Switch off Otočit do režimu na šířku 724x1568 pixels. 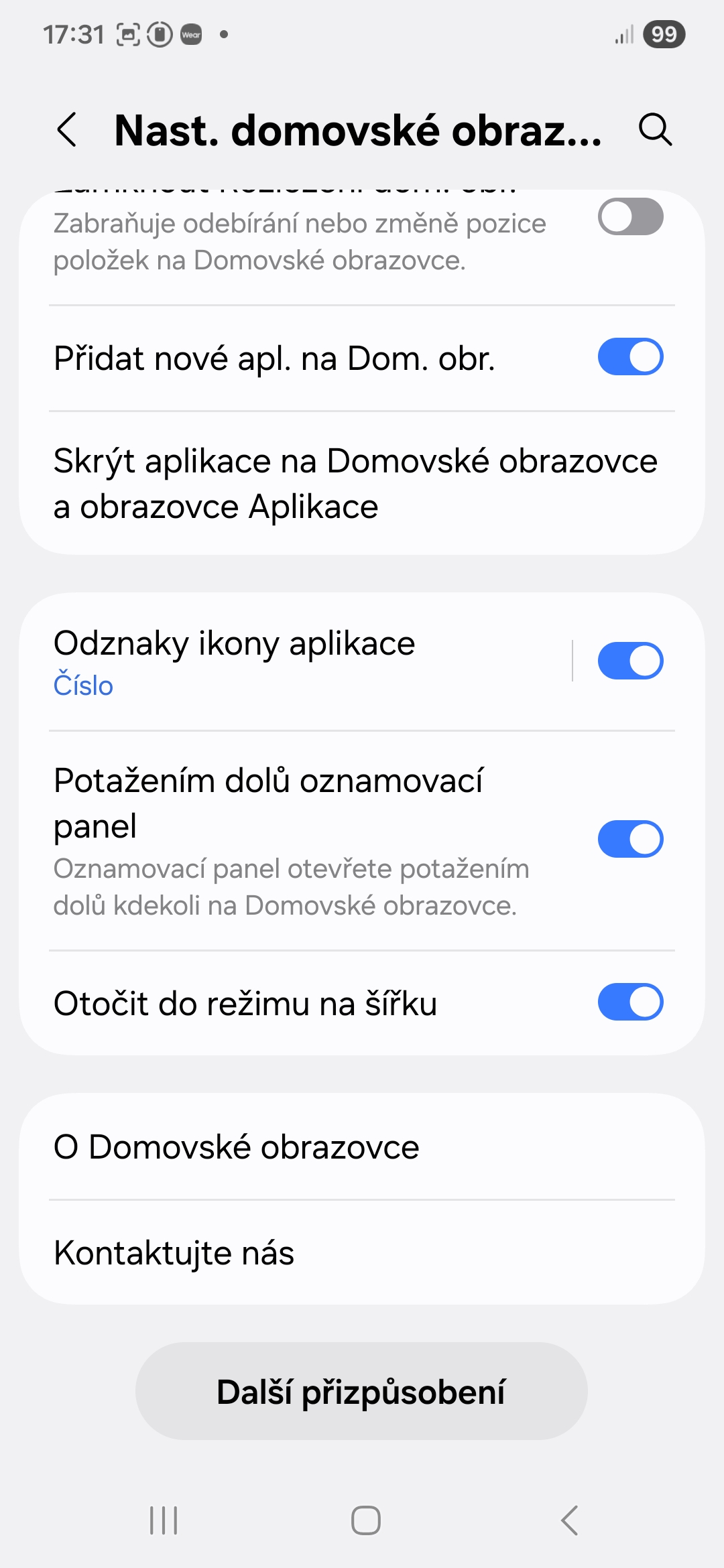(630, 1002)
